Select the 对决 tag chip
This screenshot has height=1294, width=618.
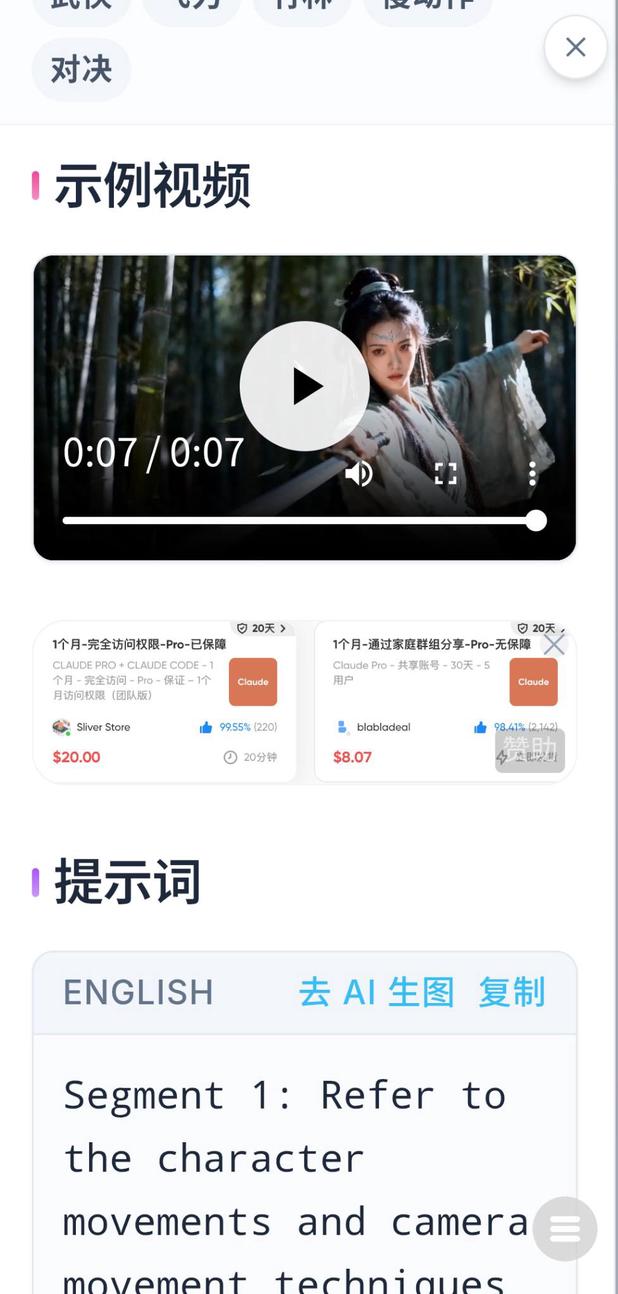pyautogui.click(x=81, y=70)
